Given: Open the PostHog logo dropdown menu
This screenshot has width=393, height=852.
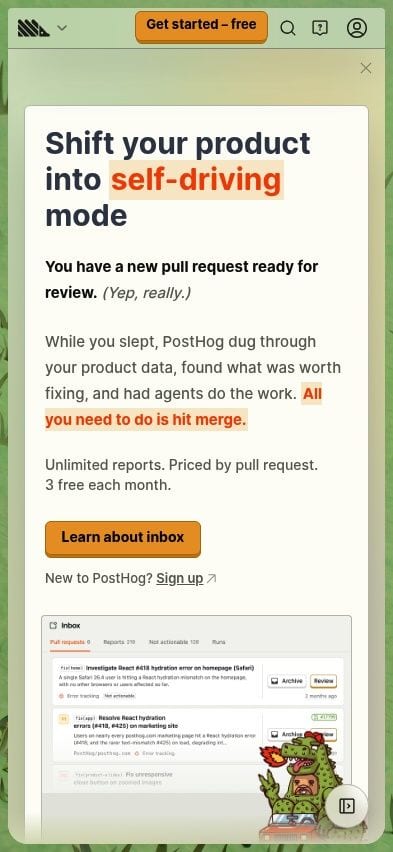Looking at the screenshot, I should (42, 28).
